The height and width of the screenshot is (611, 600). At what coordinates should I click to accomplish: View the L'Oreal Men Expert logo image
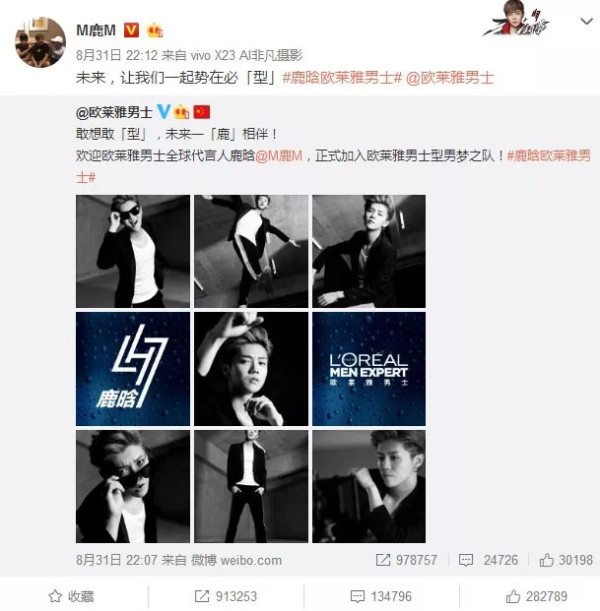click(368, 369)
